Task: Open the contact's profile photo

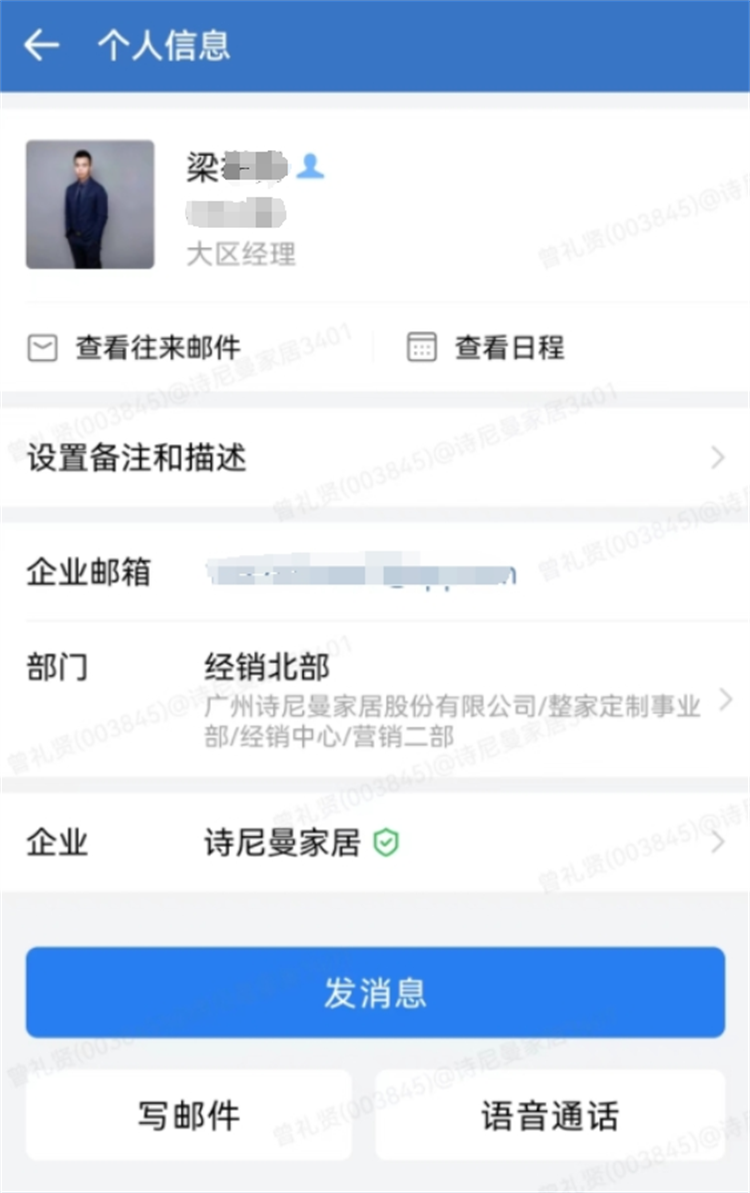Action: click(x=90, y=205)
